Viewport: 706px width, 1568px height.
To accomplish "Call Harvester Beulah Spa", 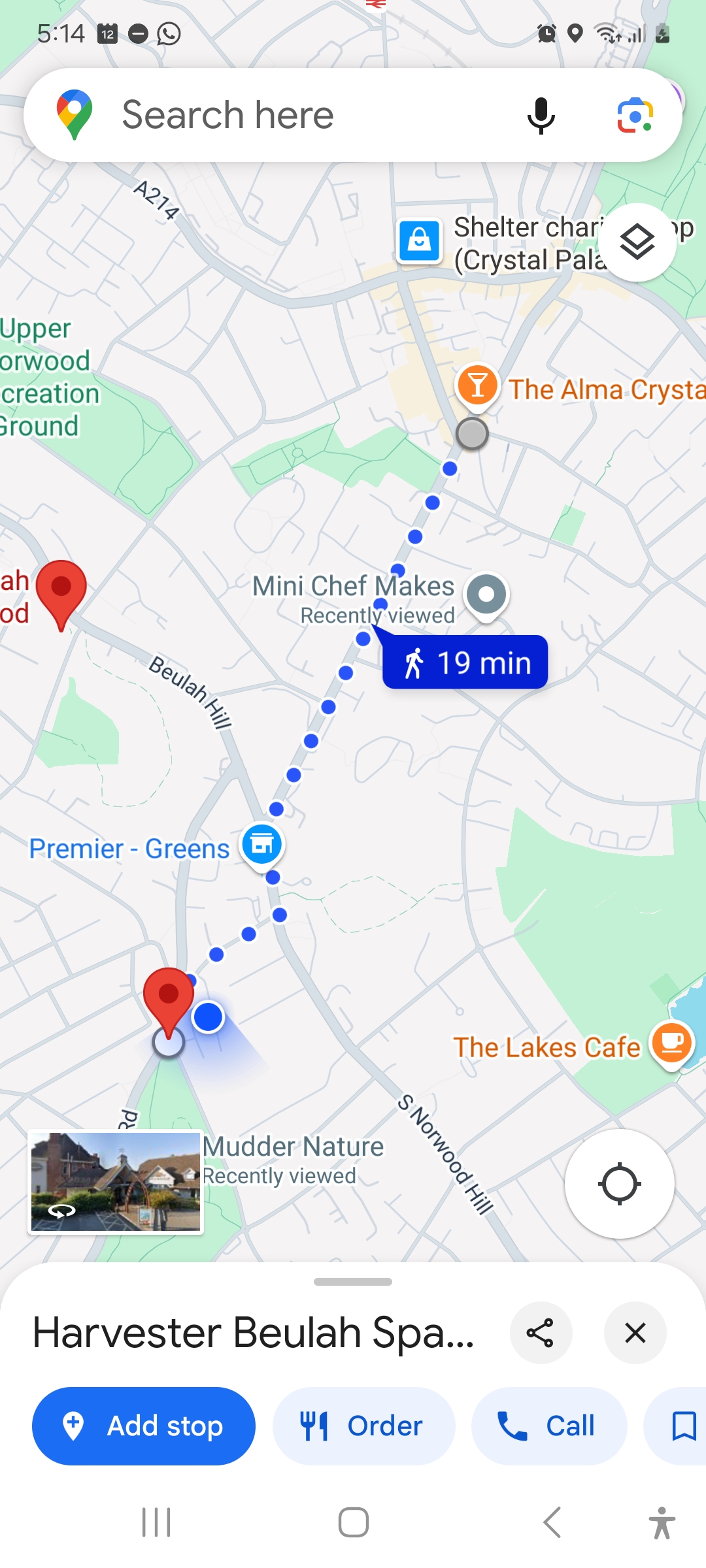I will click(549, 1426).
